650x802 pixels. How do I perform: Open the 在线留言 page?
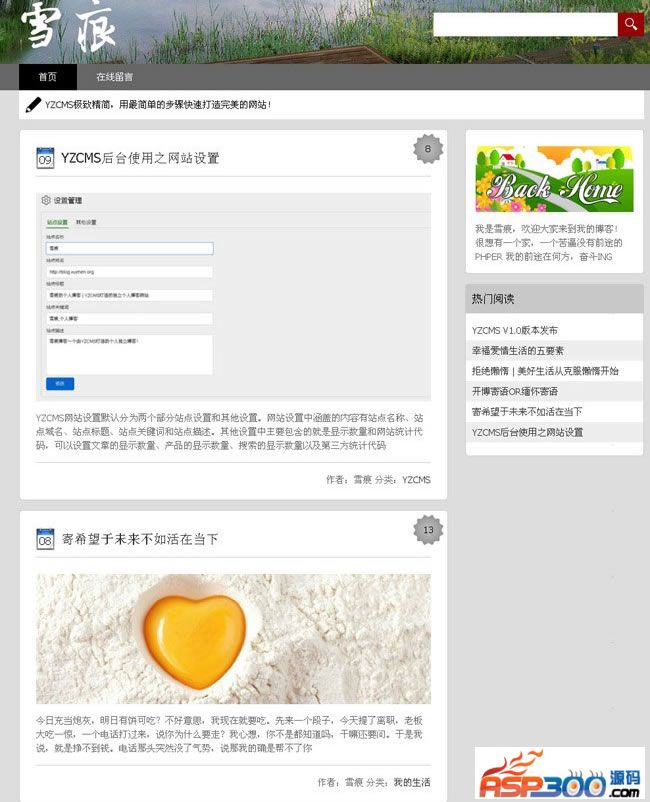[114, 77]
